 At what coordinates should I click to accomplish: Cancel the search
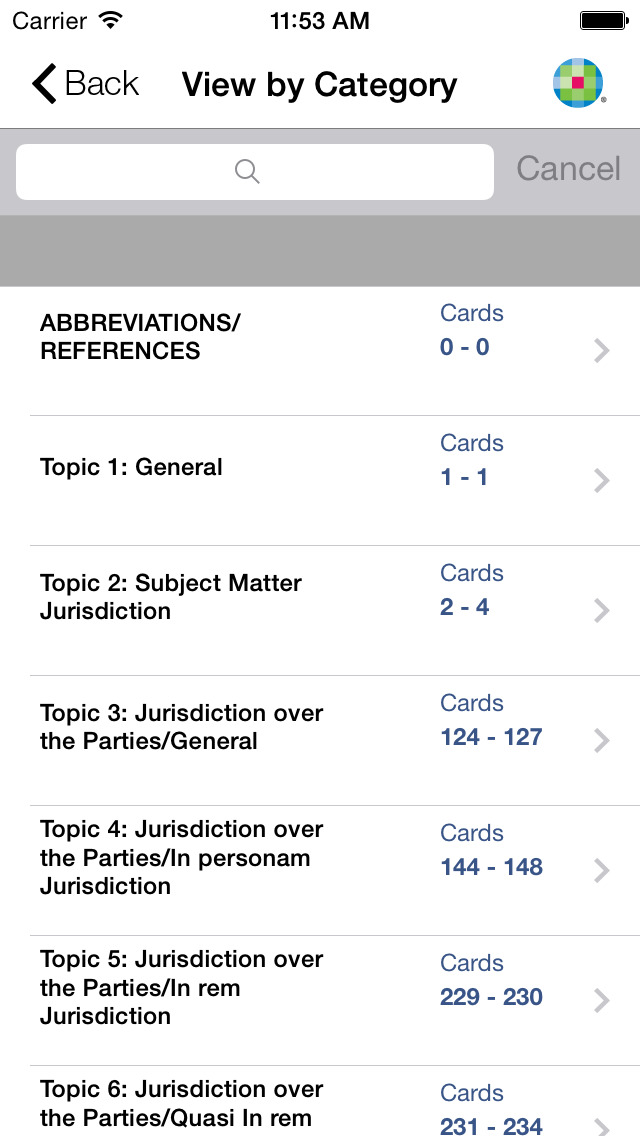click(x=568, y=169)
